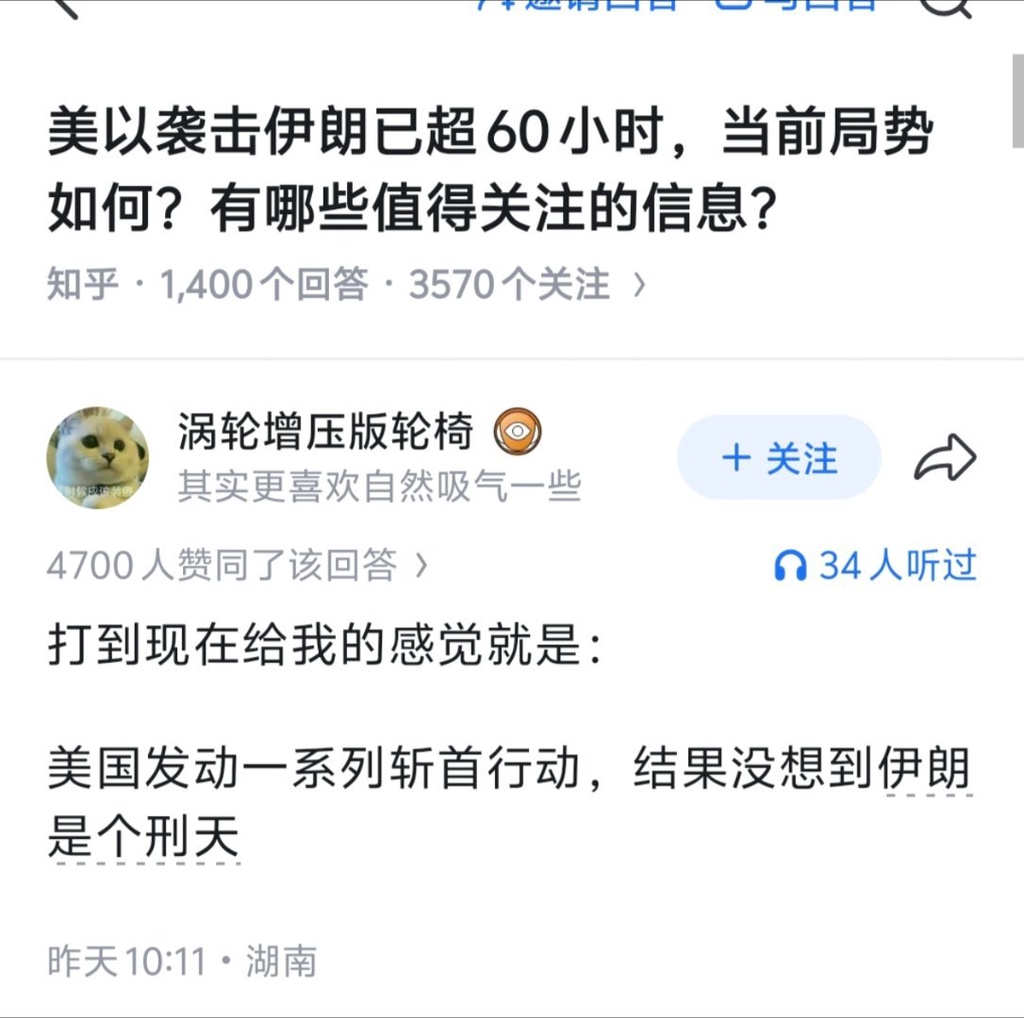The height and width of the screenshot is (1018, 1024).
Task: Share this answer via the arrow icon
Action: [x=945, y=458]
